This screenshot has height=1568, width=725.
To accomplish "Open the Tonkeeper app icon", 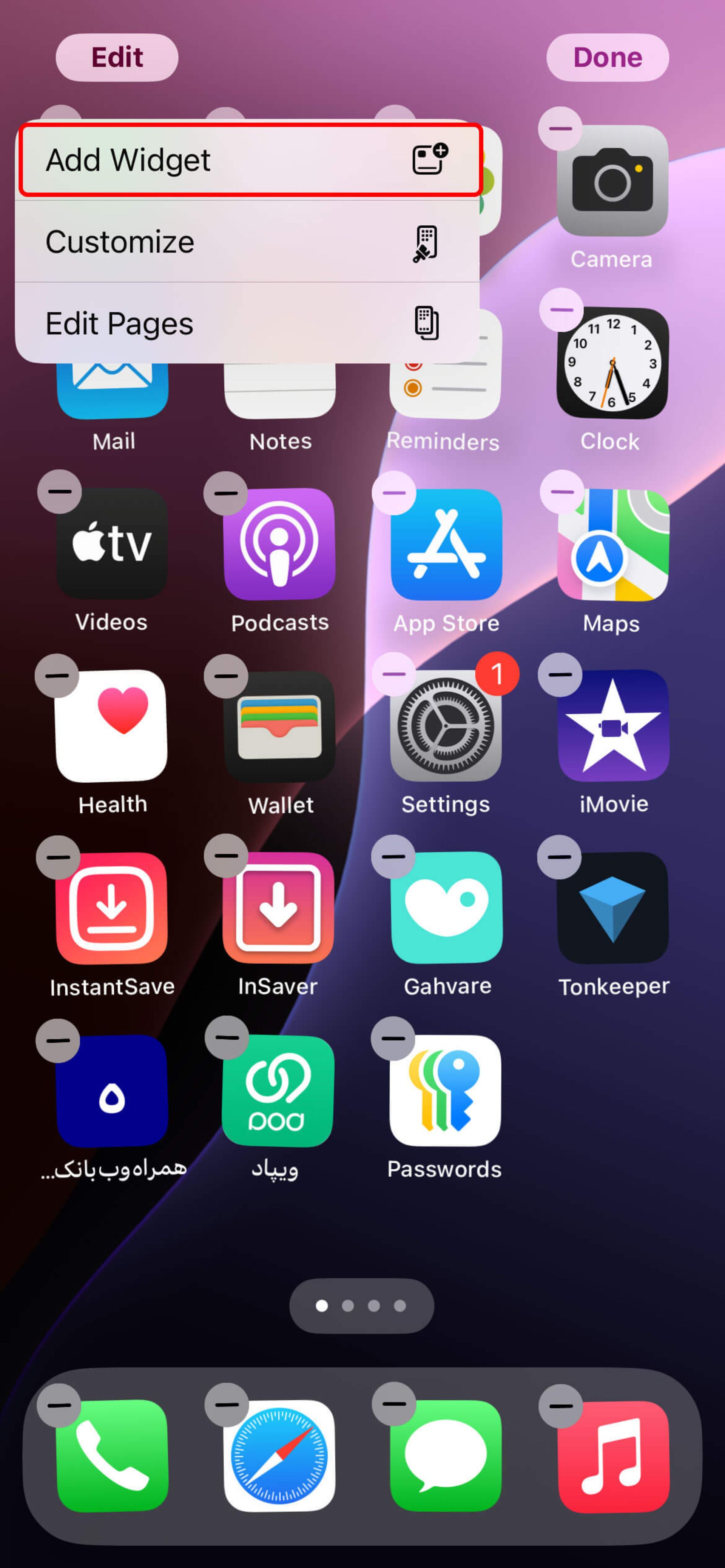I will (612, 907).
